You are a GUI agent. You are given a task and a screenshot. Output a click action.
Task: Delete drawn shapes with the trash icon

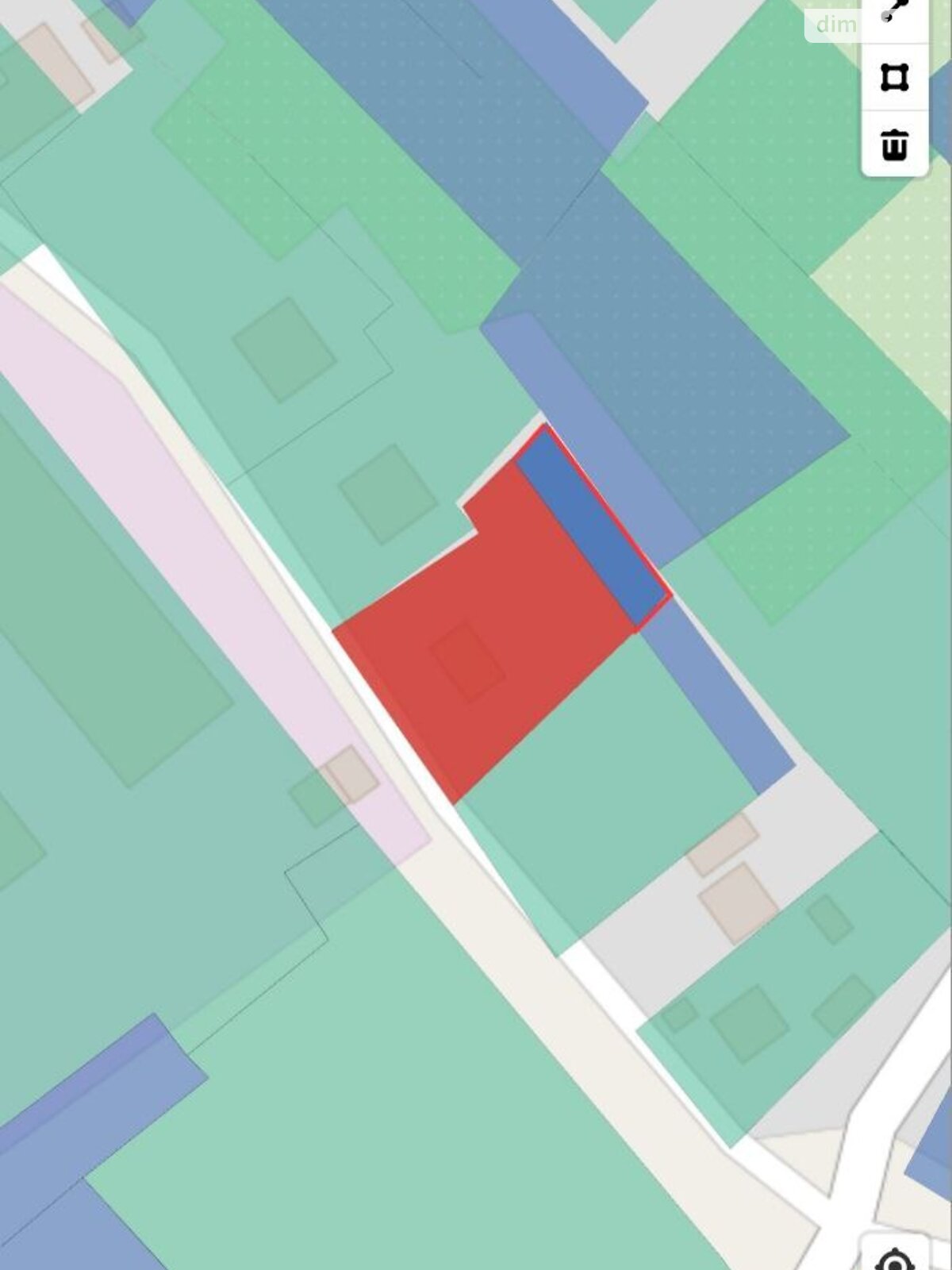[895, 144]
